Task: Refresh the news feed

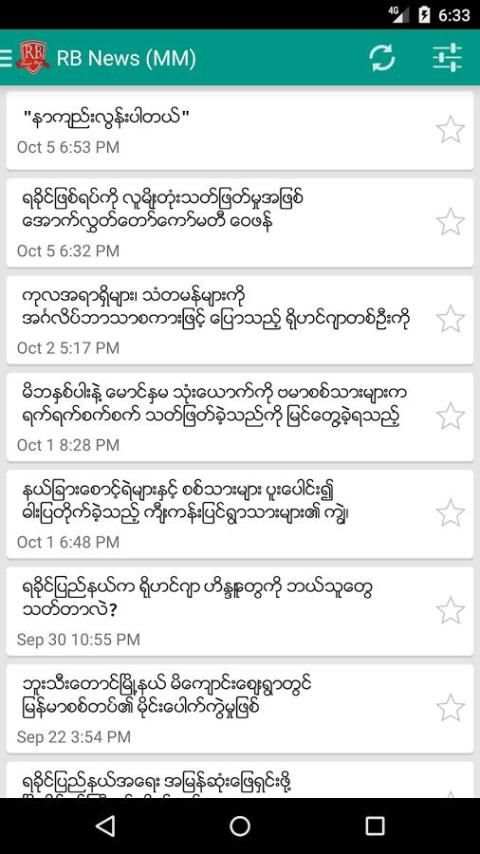Action: click(x=382, y=57)
